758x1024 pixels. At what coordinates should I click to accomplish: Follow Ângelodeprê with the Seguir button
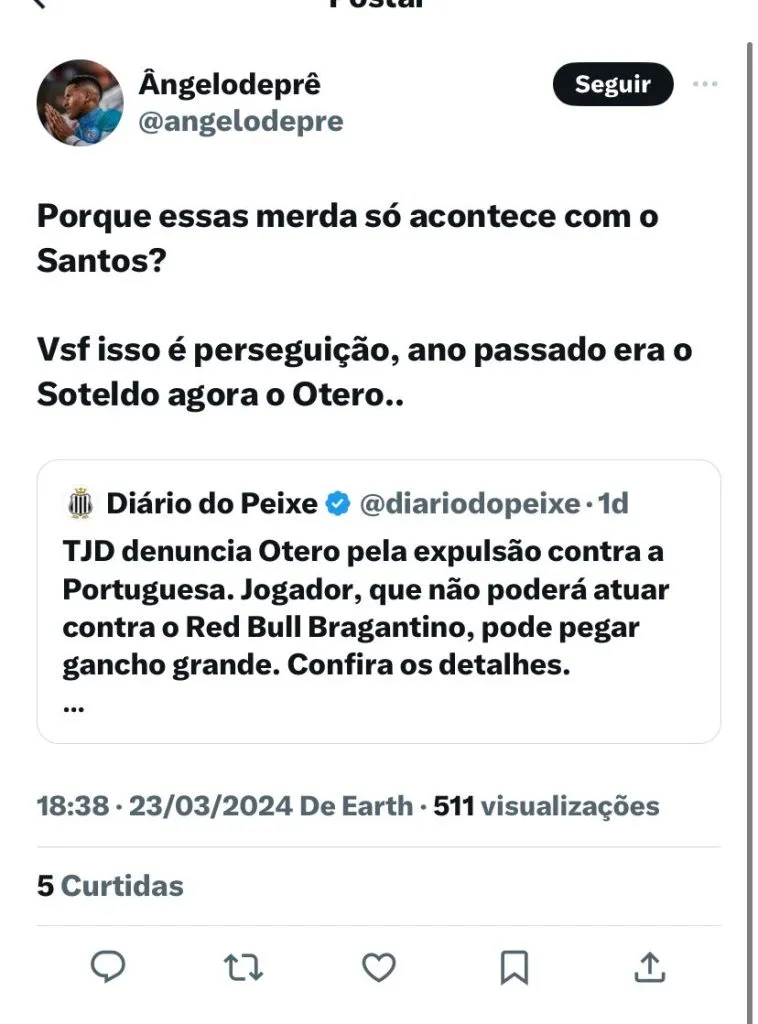click(612, 85)
